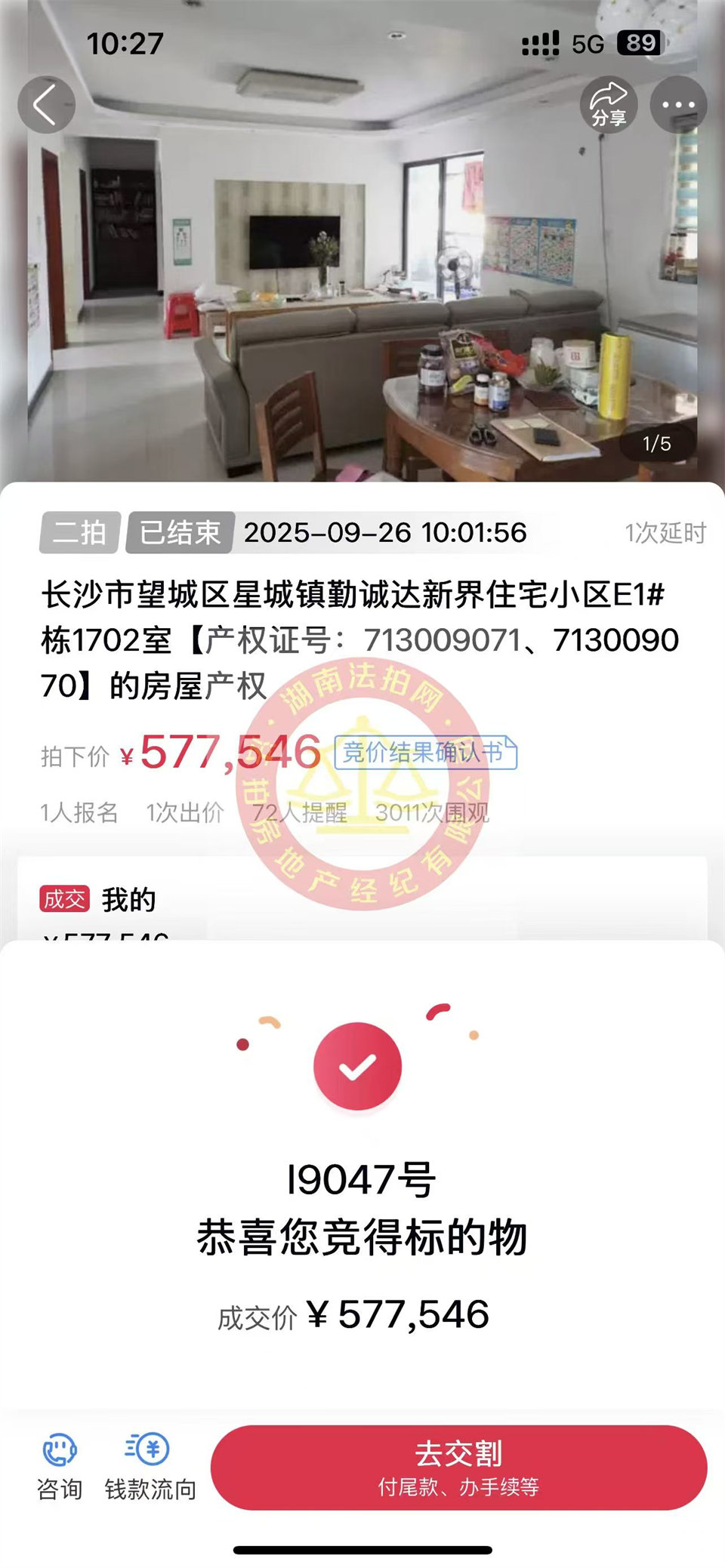Tap 去交割 to pay the balance

(x=458, y=1467)
